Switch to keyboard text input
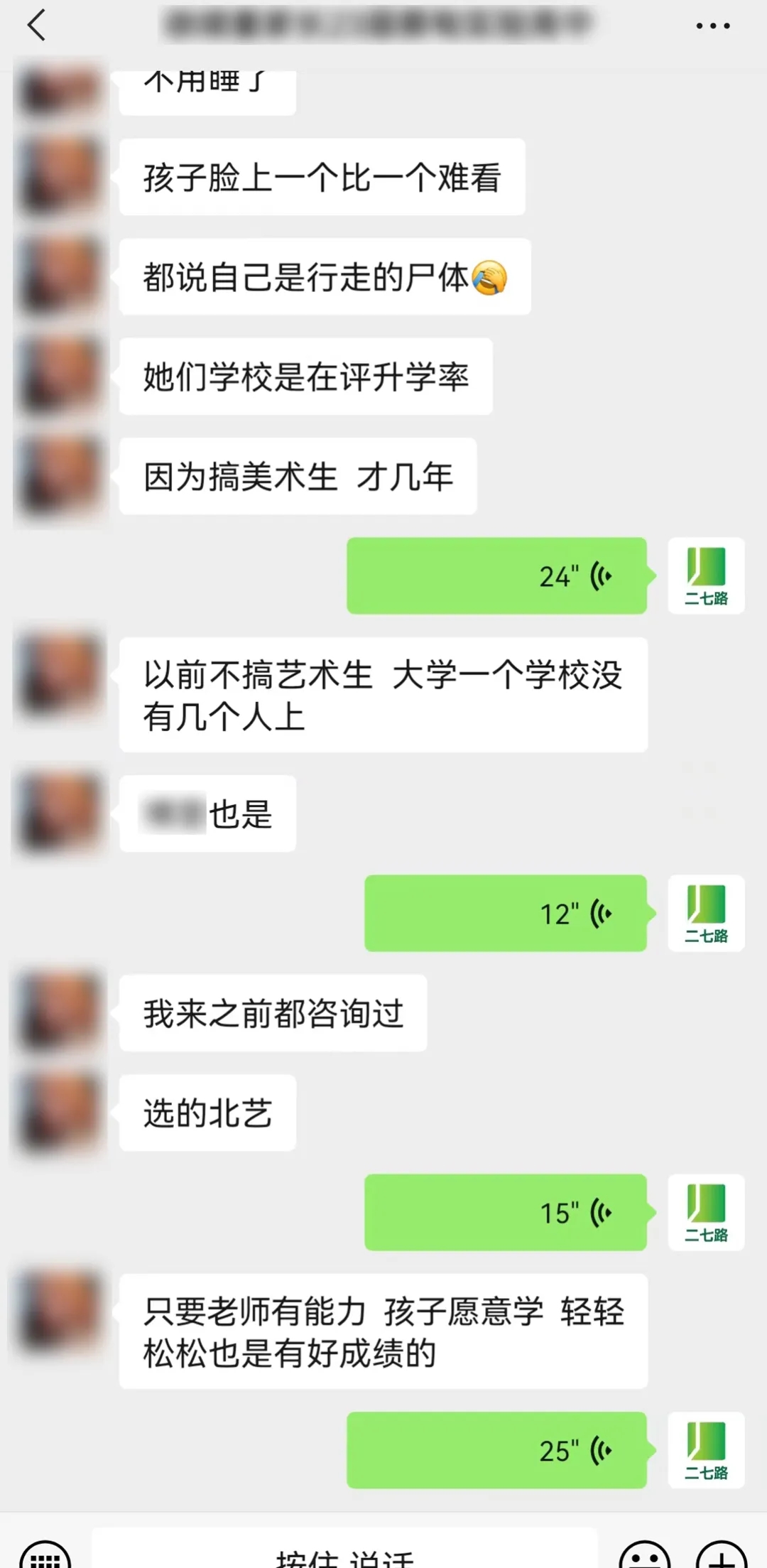 pos(45,1556)
